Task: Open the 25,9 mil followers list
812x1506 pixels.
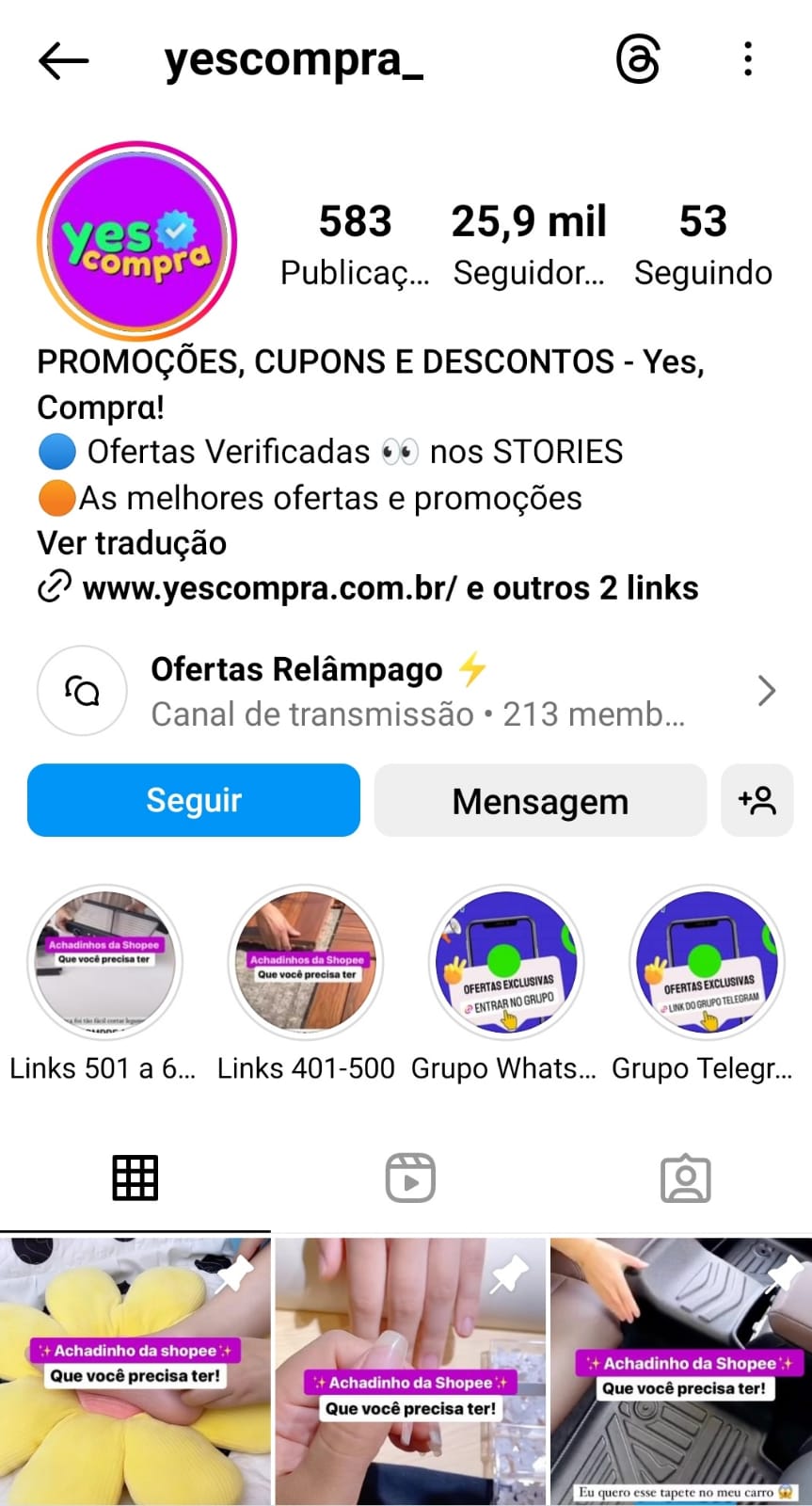Action: point(529,245)
